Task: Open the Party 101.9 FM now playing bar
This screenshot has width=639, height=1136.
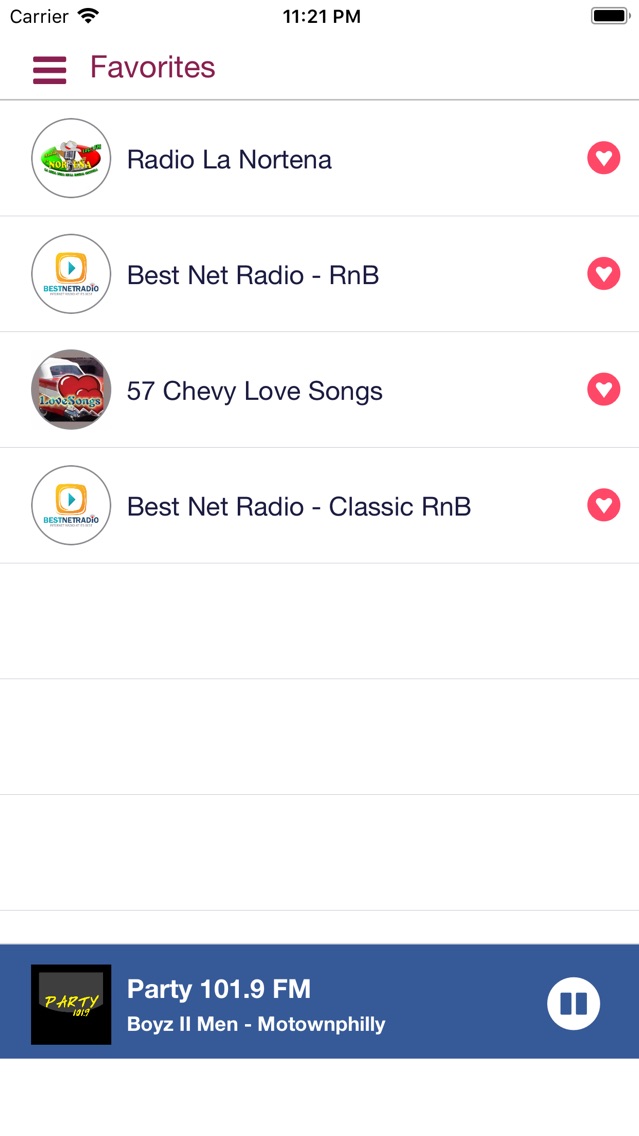Action: tap(300, 1003)
